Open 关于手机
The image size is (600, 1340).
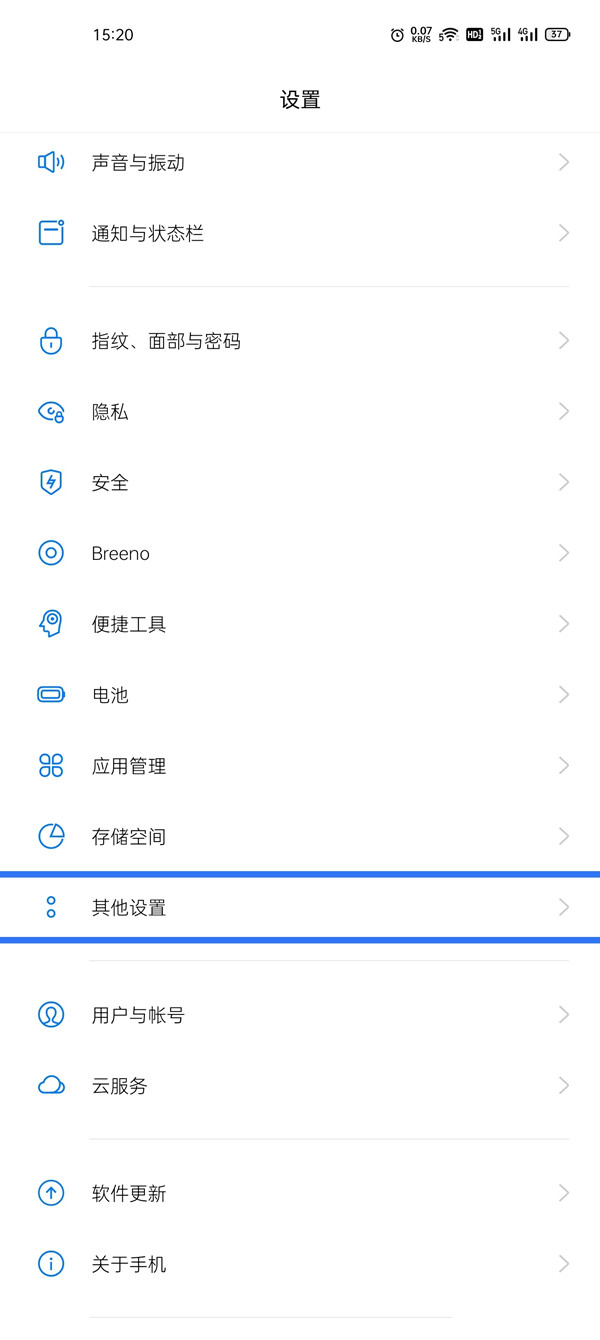[300, 1264]
